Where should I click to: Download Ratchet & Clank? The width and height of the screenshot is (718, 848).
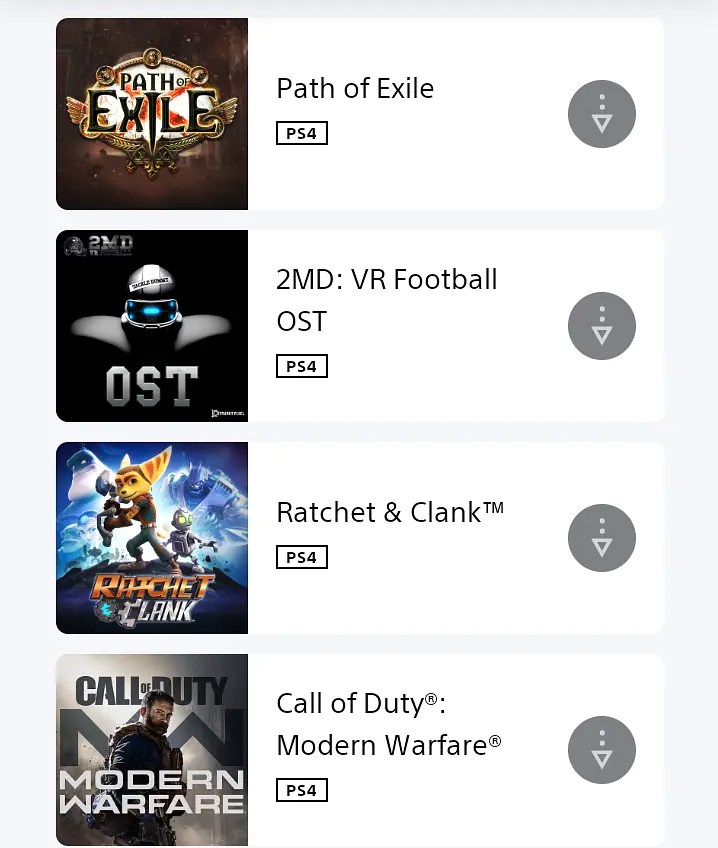coord(601,538)
